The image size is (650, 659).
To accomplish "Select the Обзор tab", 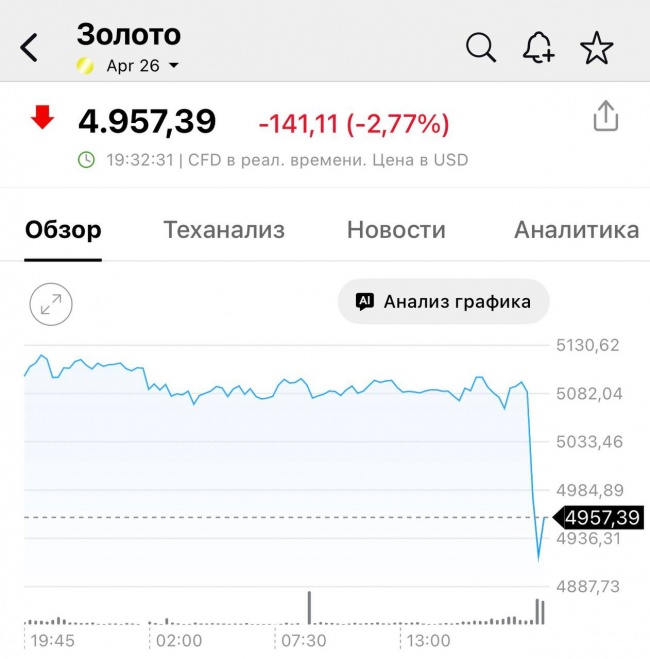I will (63, 230).
